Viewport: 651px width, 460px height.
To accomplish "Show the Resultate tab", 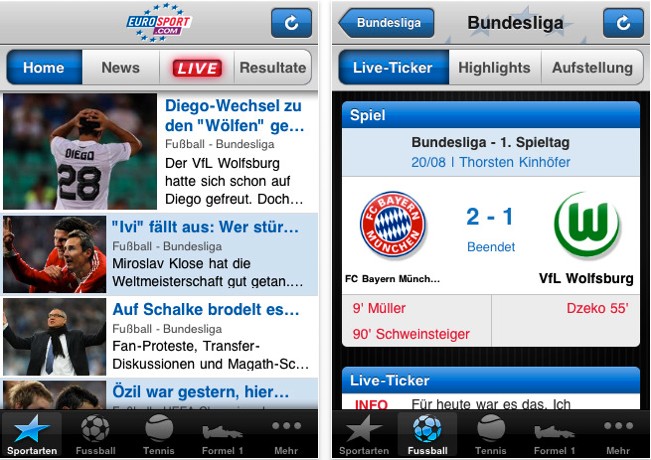I will coord(272,68).
